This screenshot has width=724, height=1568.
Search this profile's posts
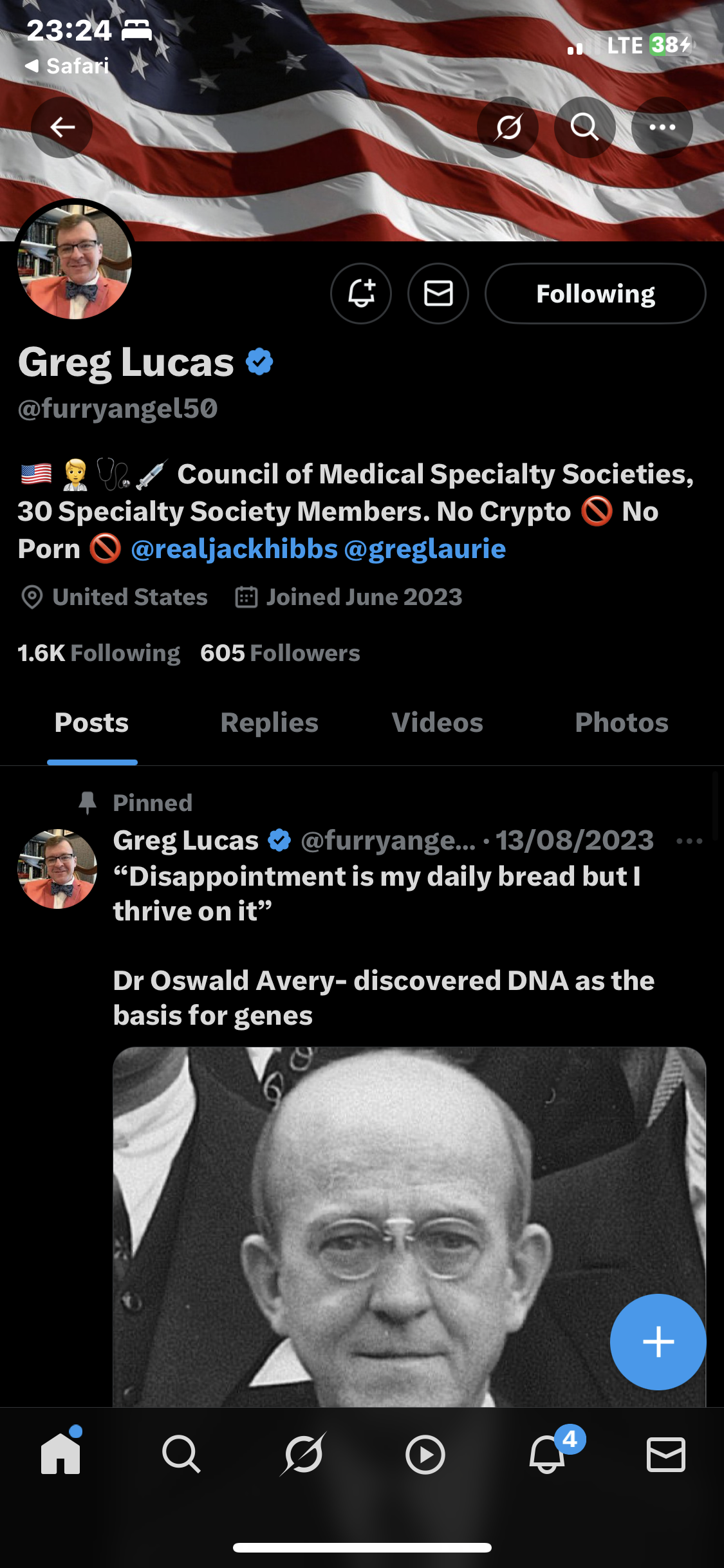point(584,127)
